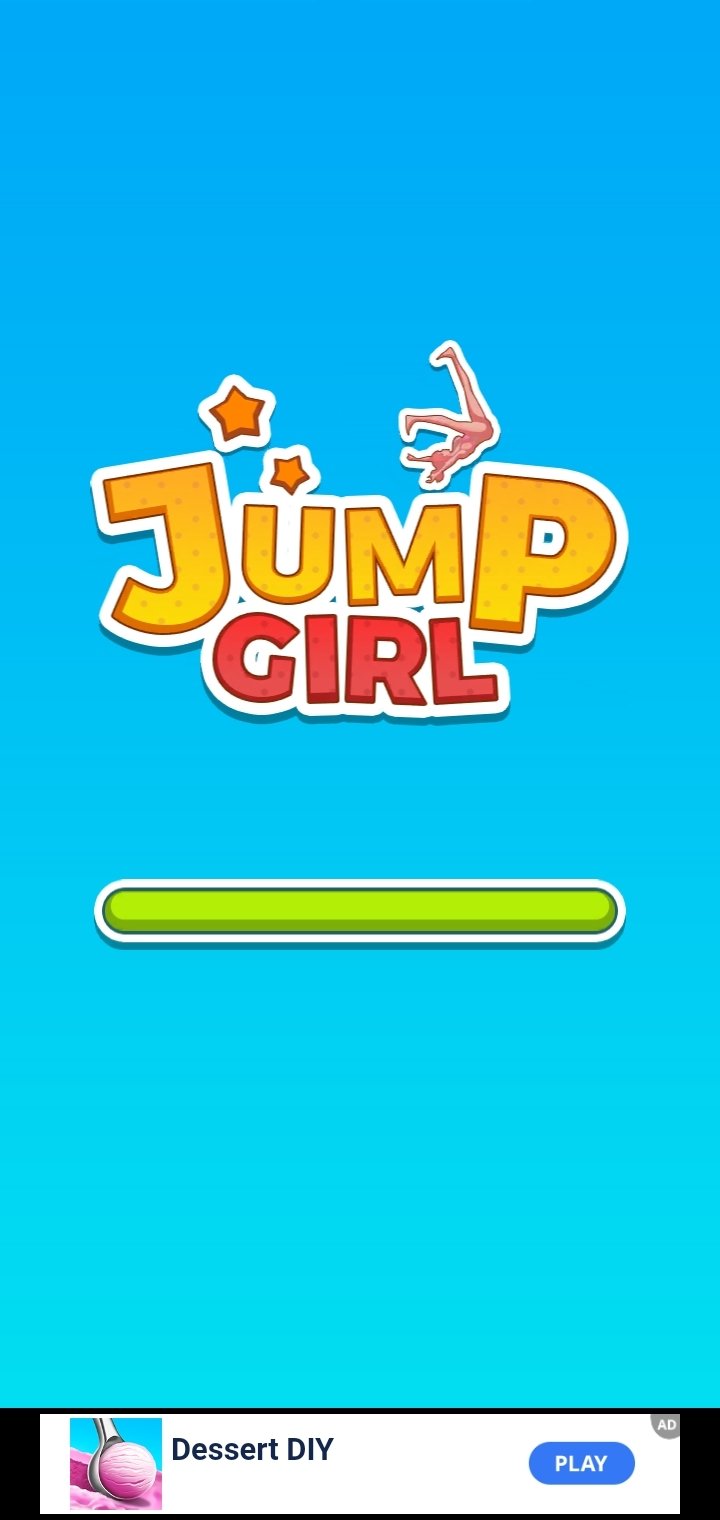Tap PLAY on the Dessert DIY ad
720x1520 pixels.
(x=581, y=1463)
